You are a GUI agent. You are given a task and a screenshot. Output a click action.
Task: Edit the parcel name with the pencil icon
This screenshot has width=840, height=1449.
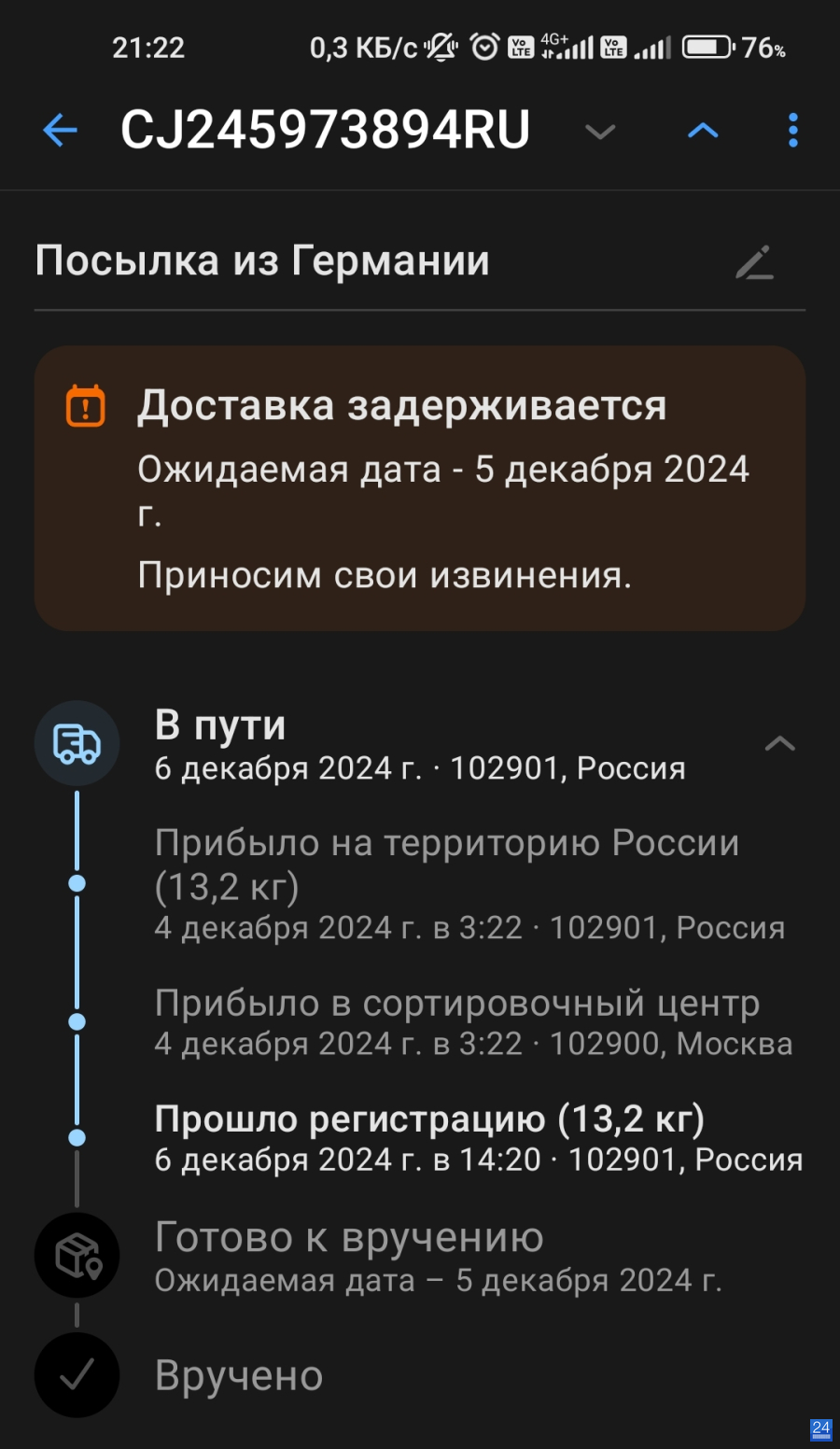[x=754, y=262]
